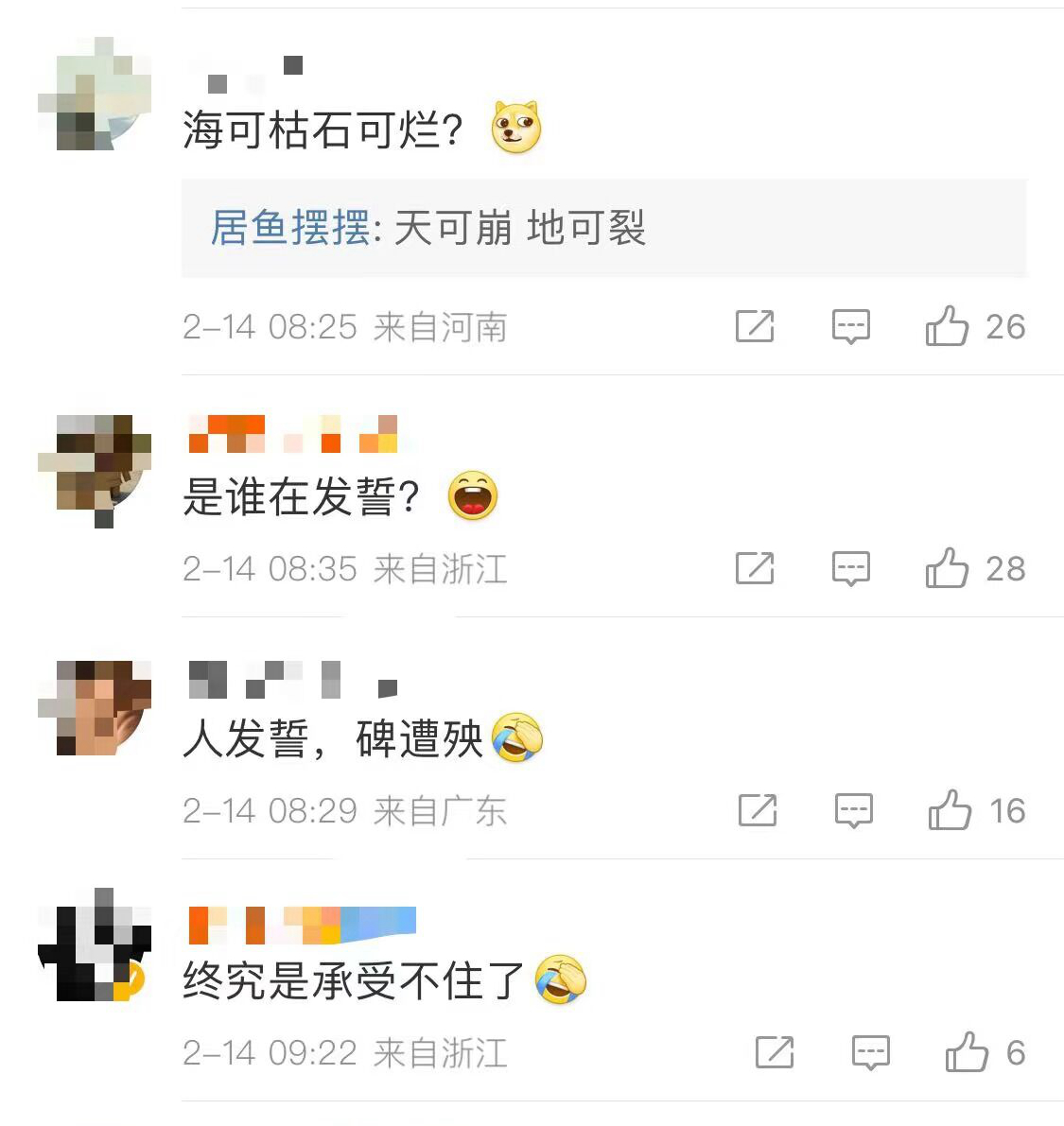Viewport: 1064px width, 1126px height.
Task: Open avatar of 人发誓,碑遭殃 commenter
Action: point(95,707)
